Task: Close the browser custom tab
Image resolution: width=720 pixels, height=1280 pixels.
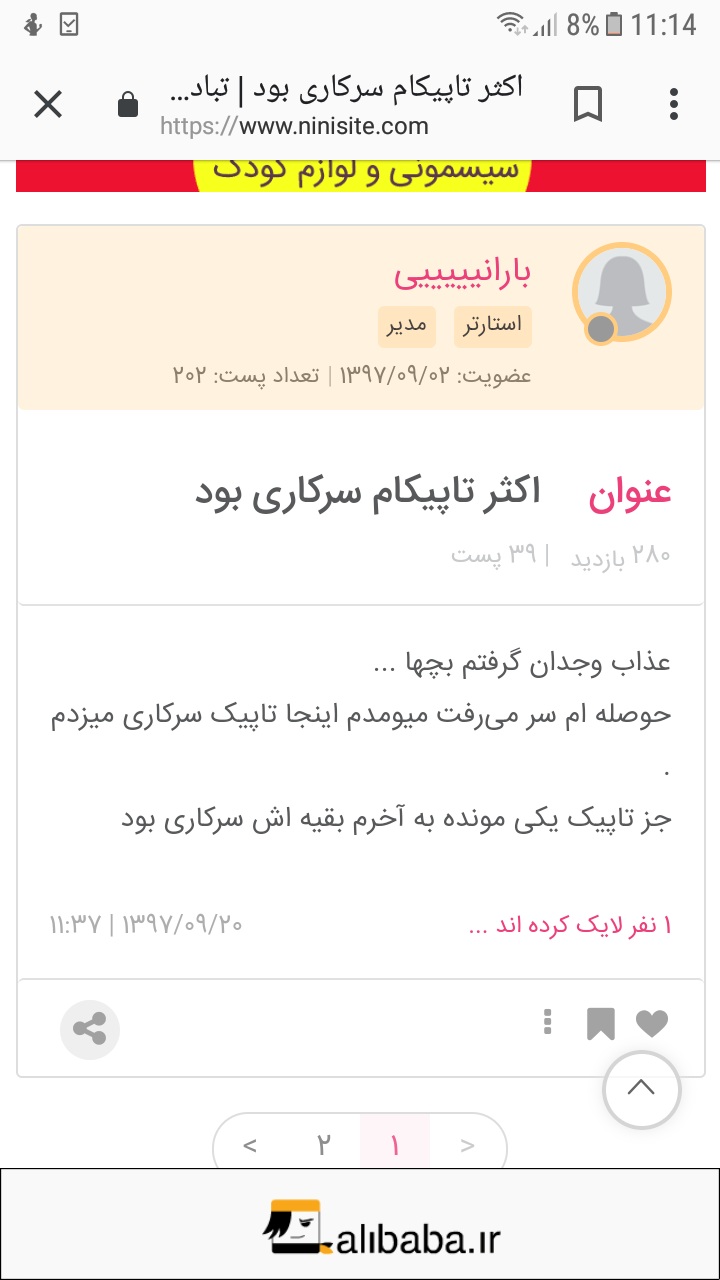Action: (48, 104)
